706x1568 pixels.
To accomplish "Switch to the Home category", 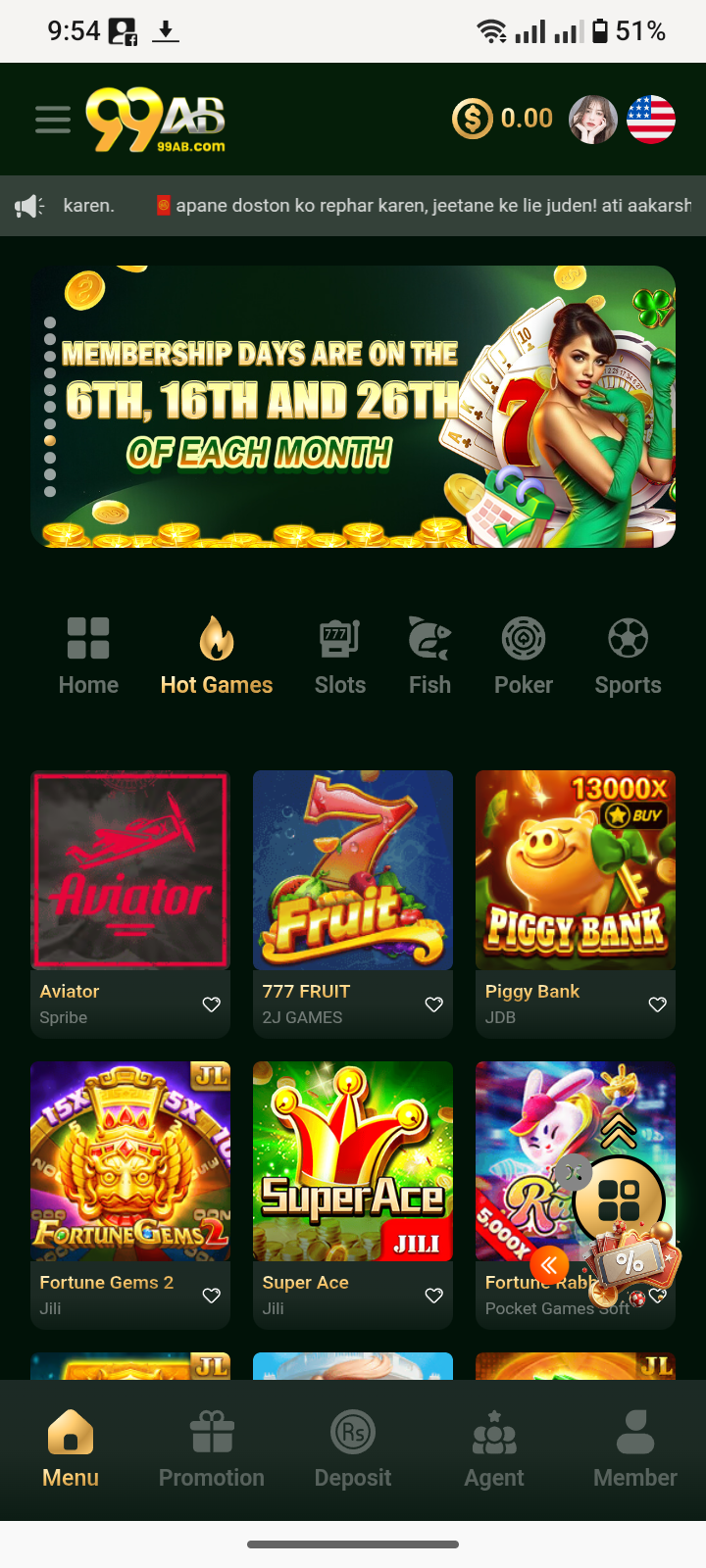I will tap(88, 657).
